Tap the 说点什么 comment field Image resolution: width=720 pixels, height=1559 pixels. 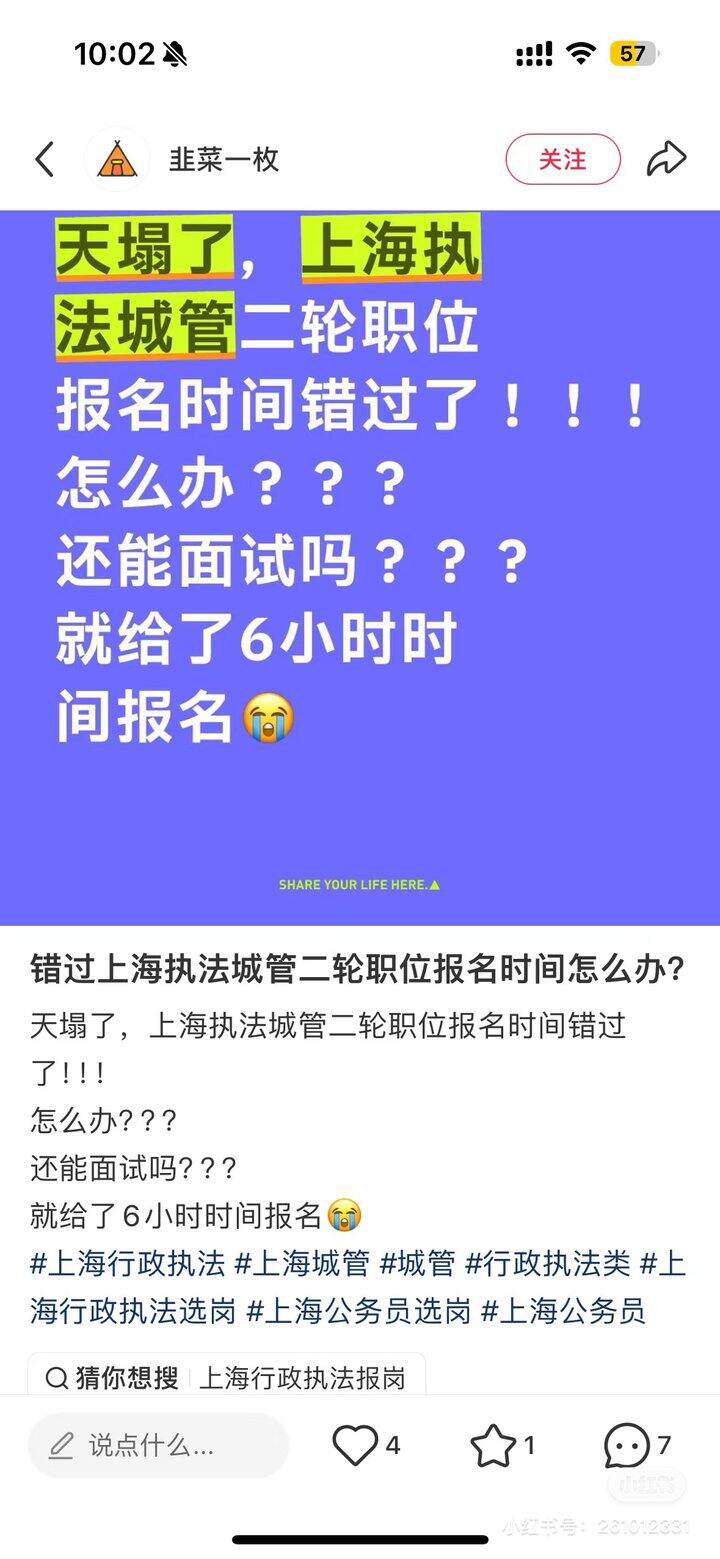pos(158,1445)
